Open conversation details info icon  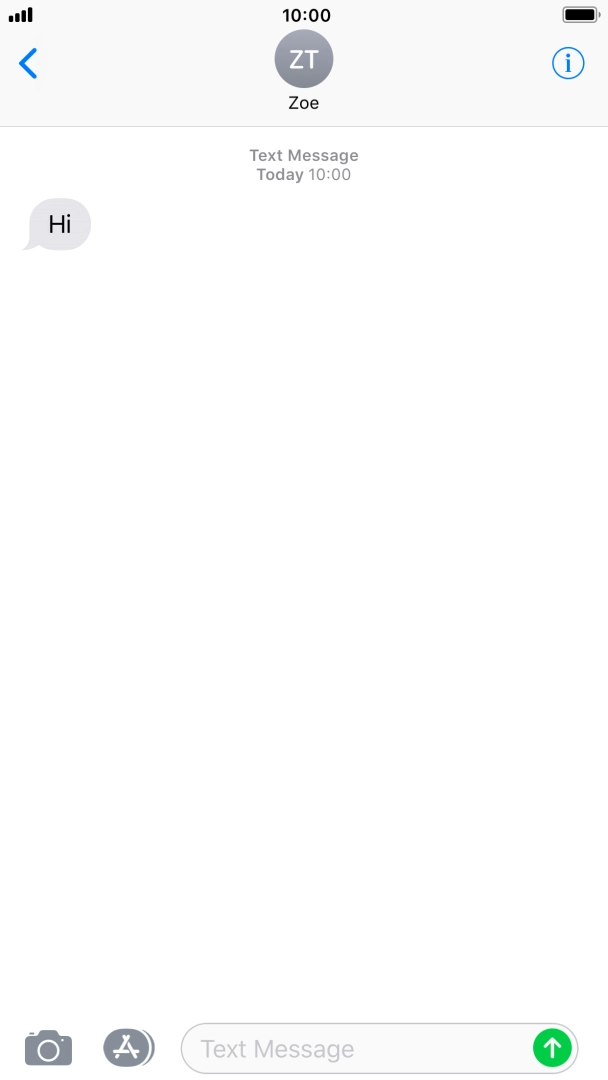point(568,63)
